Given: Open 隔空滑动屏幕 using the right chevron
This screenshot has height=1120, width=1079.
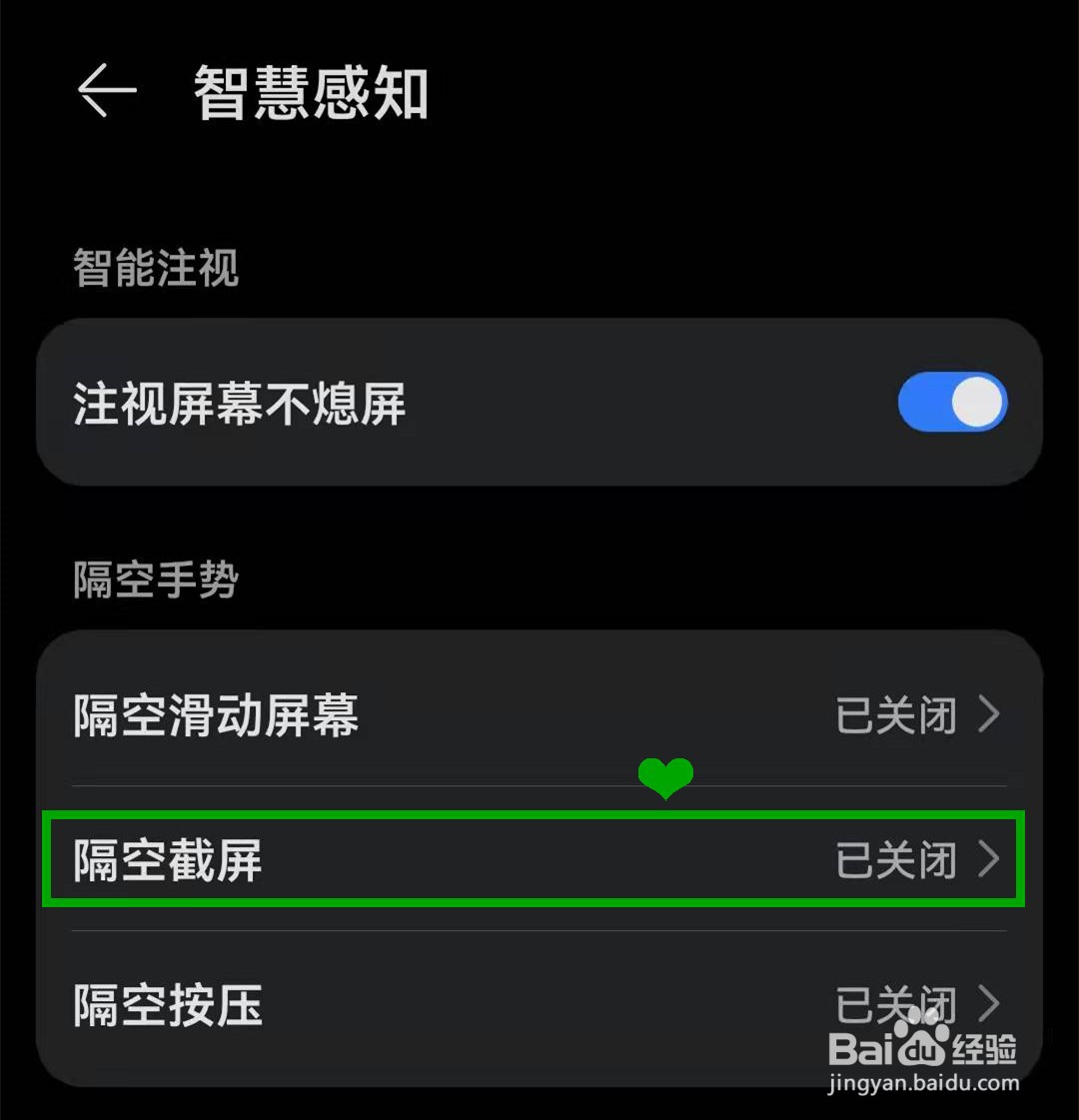Looking at the screenshot, I should coord(990,714).
